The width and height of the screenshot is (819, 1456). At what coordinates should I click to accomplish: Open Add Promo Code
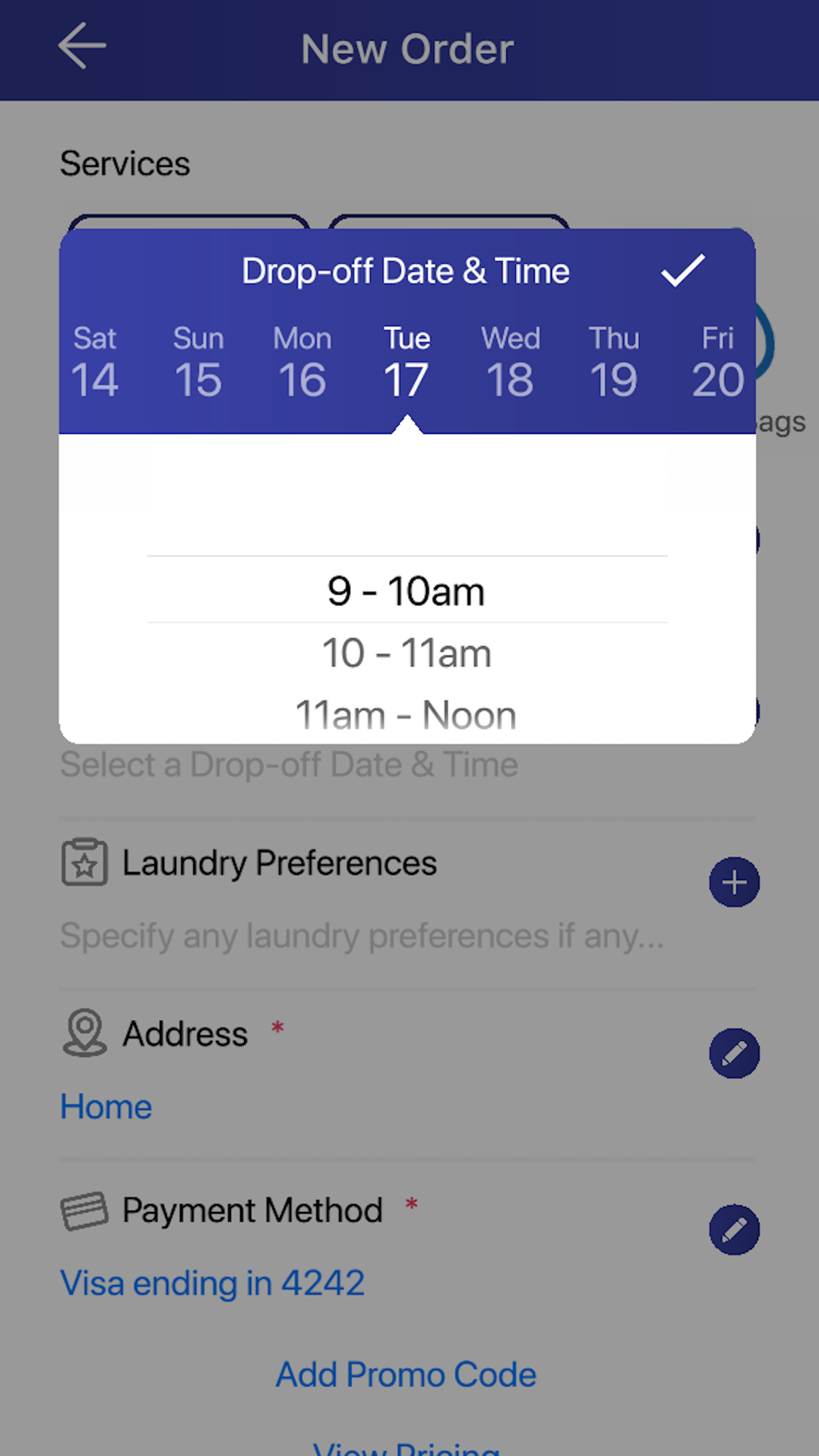point(406,1375)
